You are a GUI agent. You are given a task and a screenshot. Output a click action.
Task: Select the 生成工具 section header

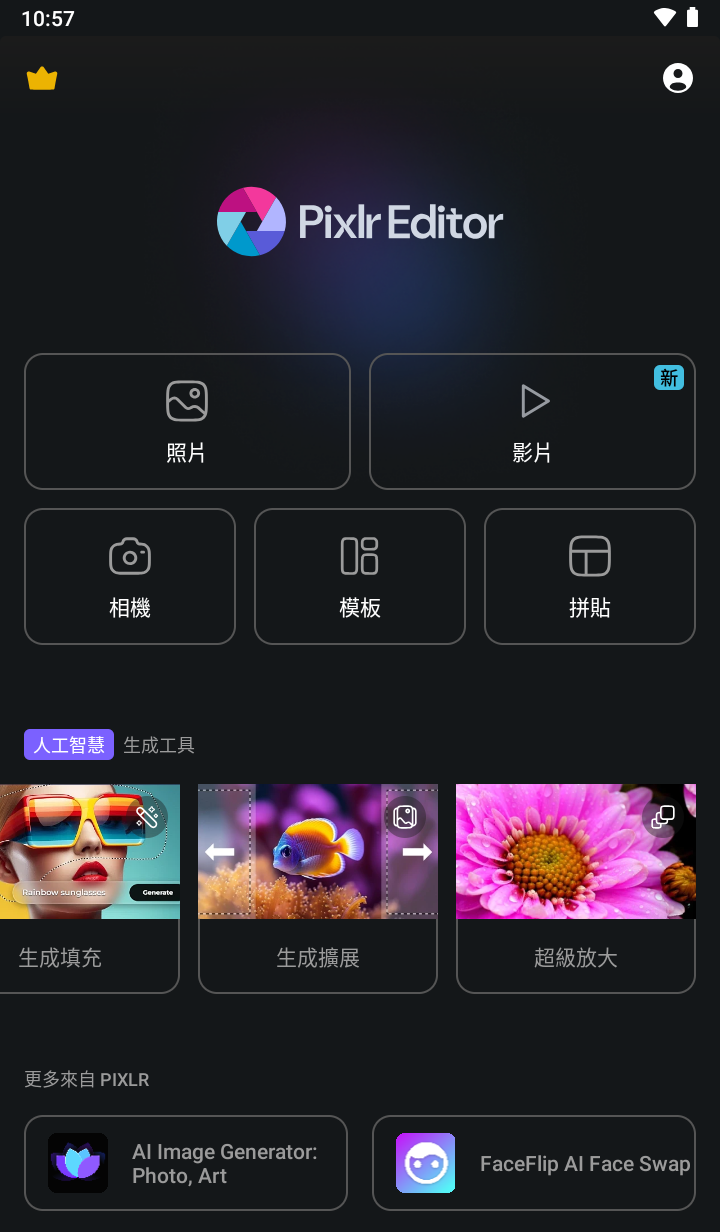[x=158, y=744]
